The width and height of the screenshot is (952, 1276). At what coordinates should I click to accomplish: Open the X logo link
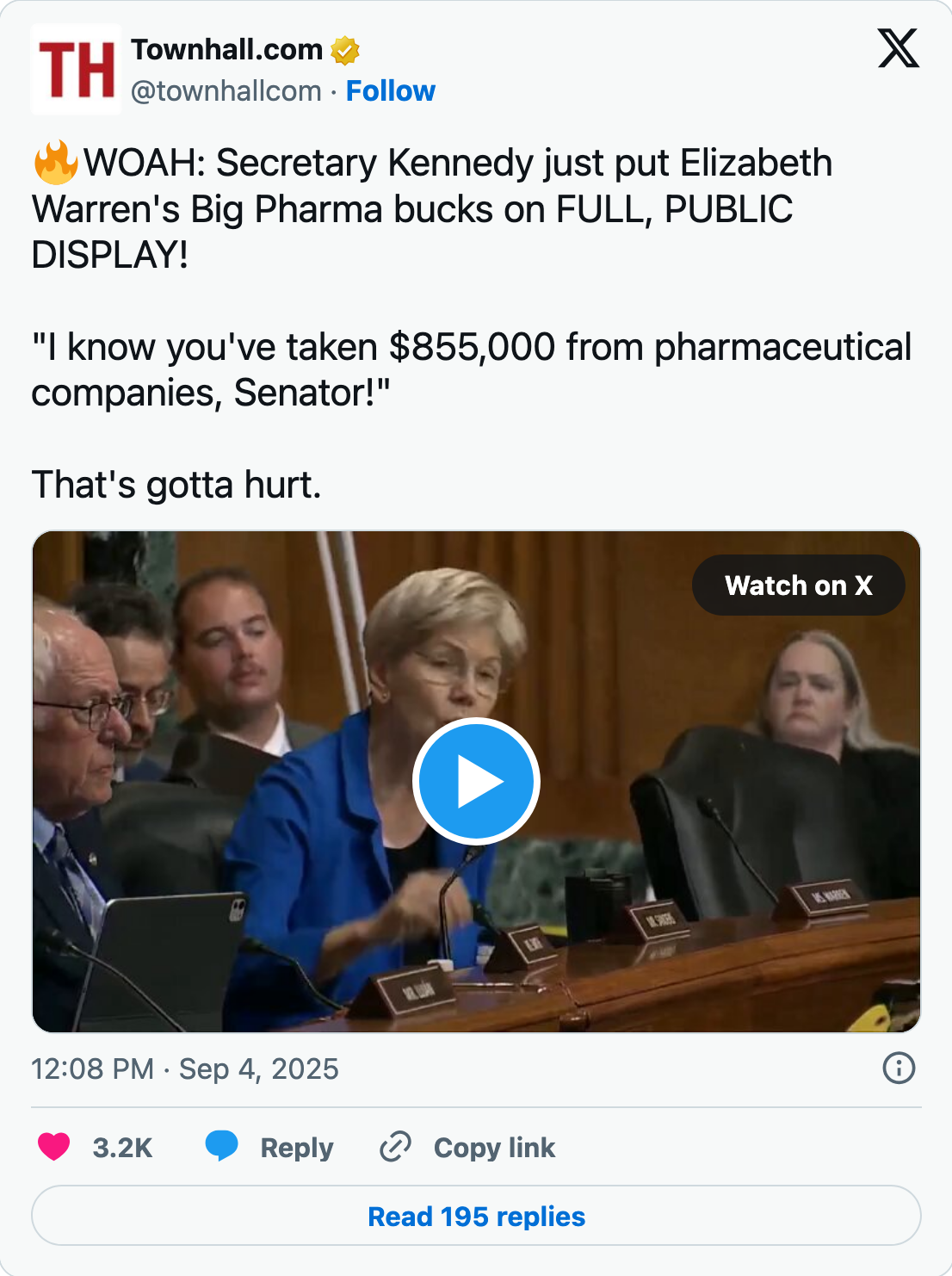[x=899, y=48]
